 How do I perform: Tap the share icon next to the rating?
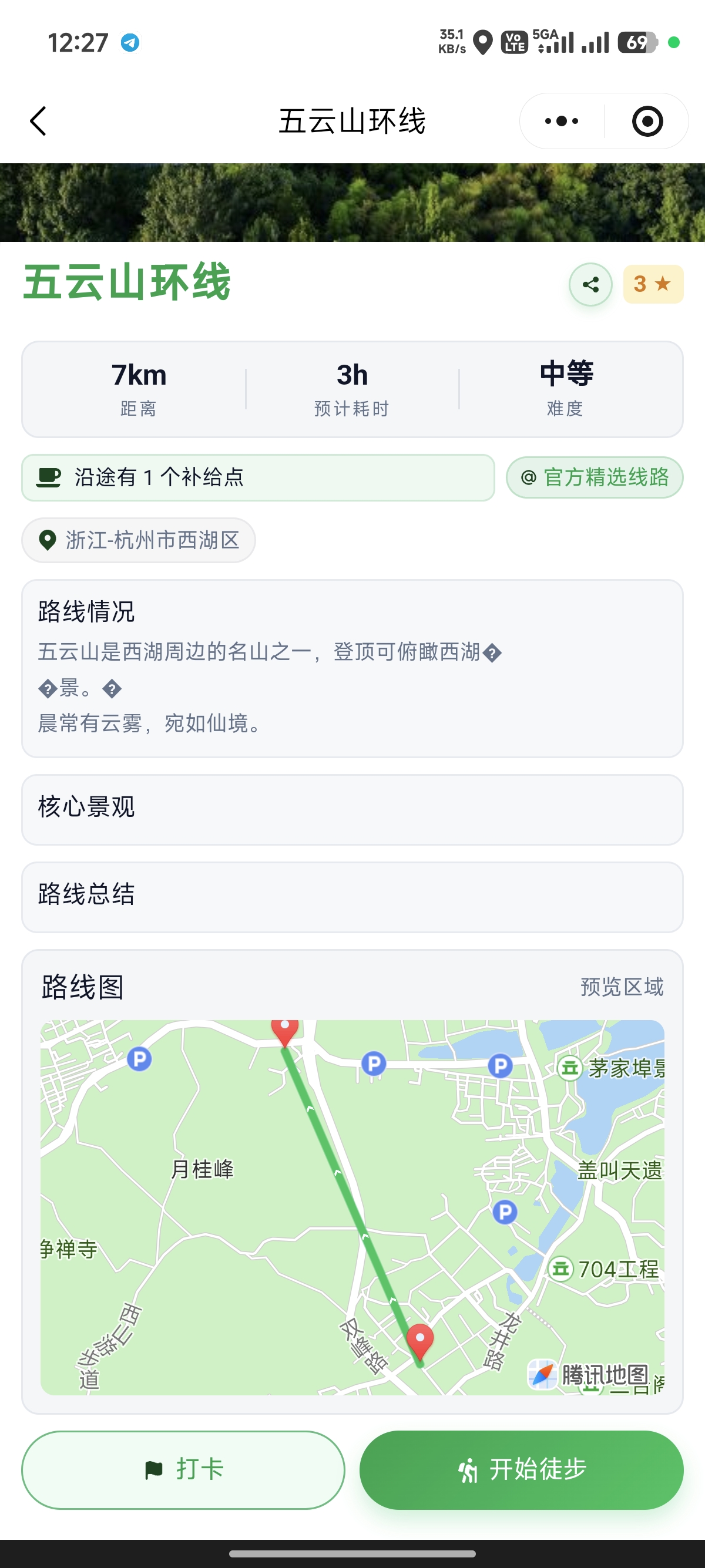pyautogui.click(x=591, y=284)
